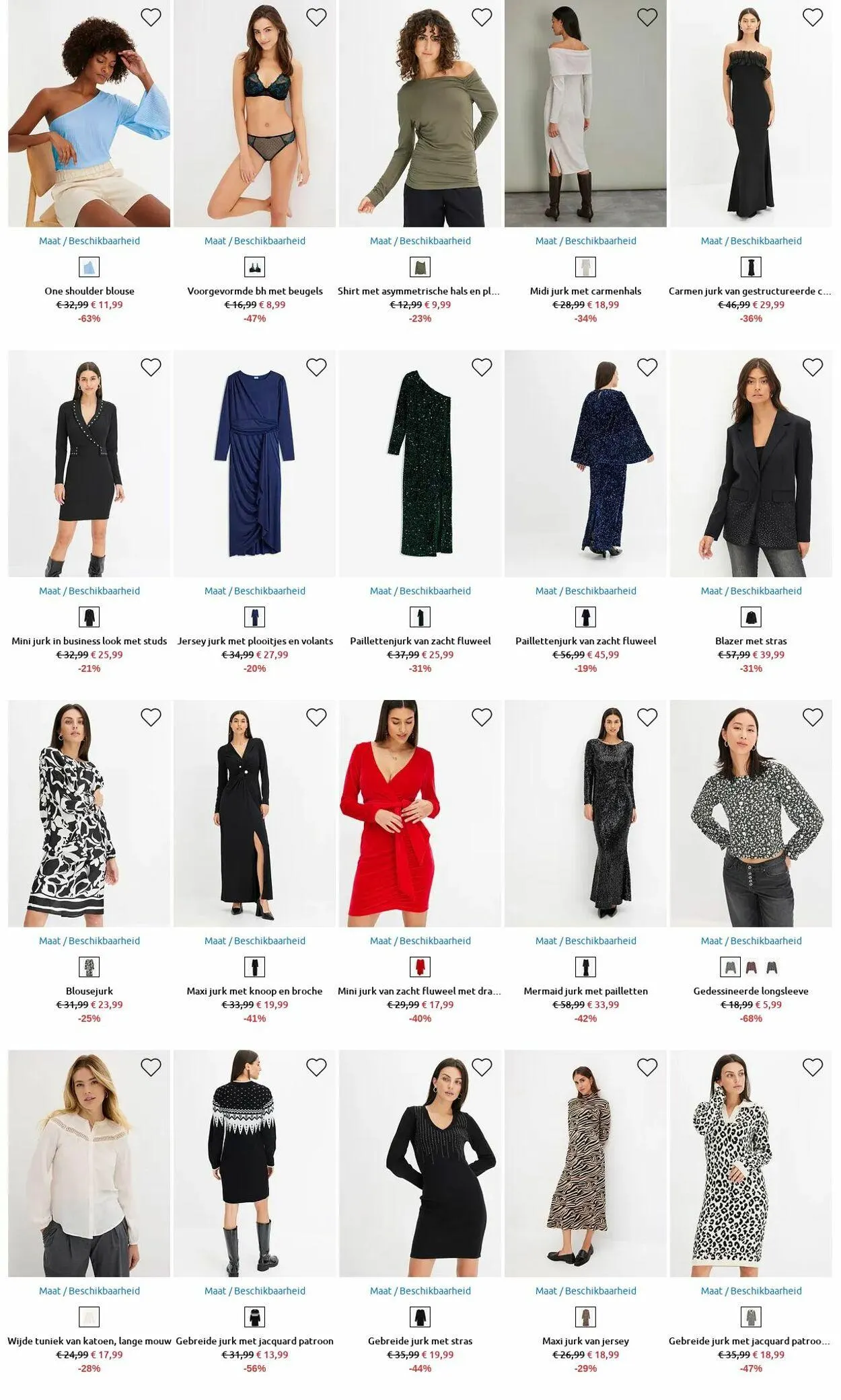
Task: Choose the second color swatch of Gedessineerde longsleeve
Action: pos(752,967)
